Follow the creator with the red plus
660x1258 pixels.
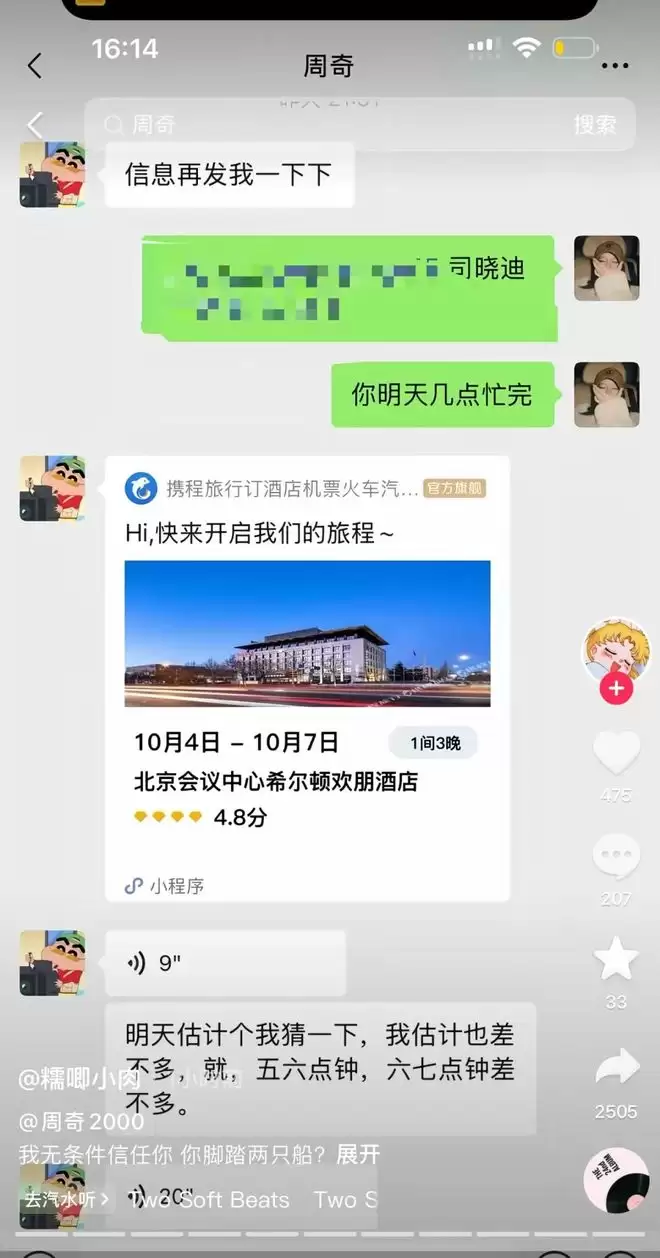pyautogui.click(x=616, y=689)
